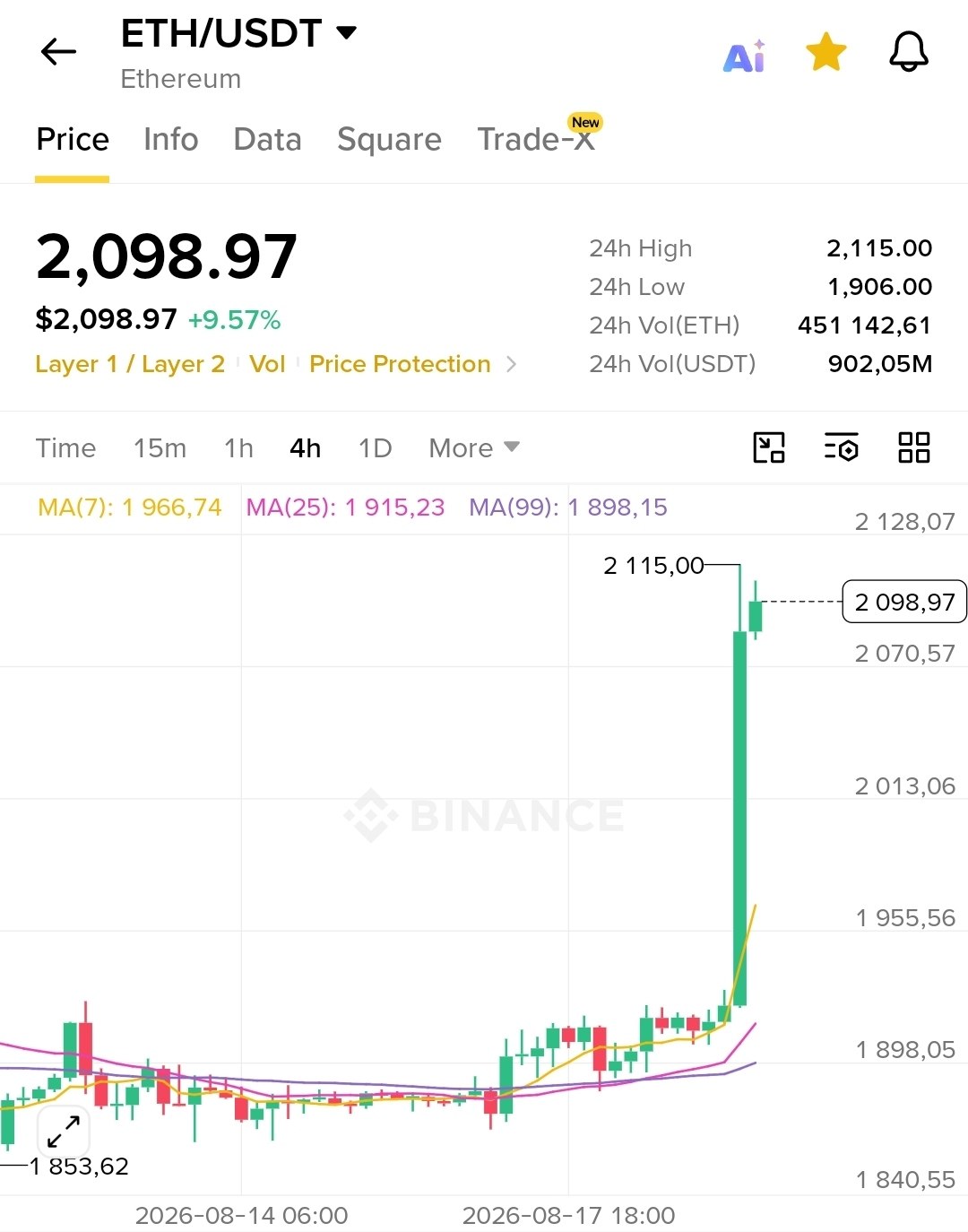Open price alerts bell

[x=909, y=52]
